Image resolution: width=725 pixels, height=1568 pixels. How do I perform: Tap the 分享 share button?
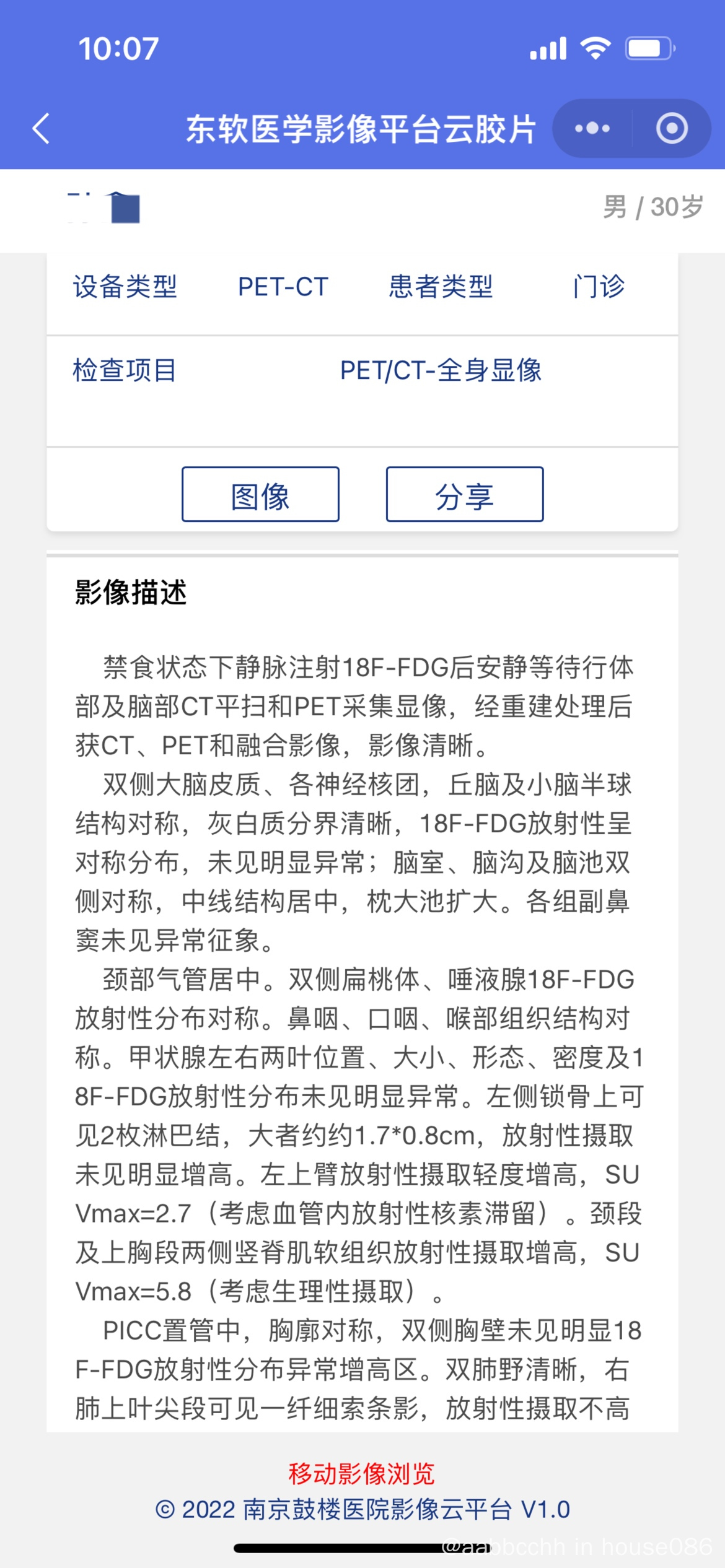tap(465, 494)
